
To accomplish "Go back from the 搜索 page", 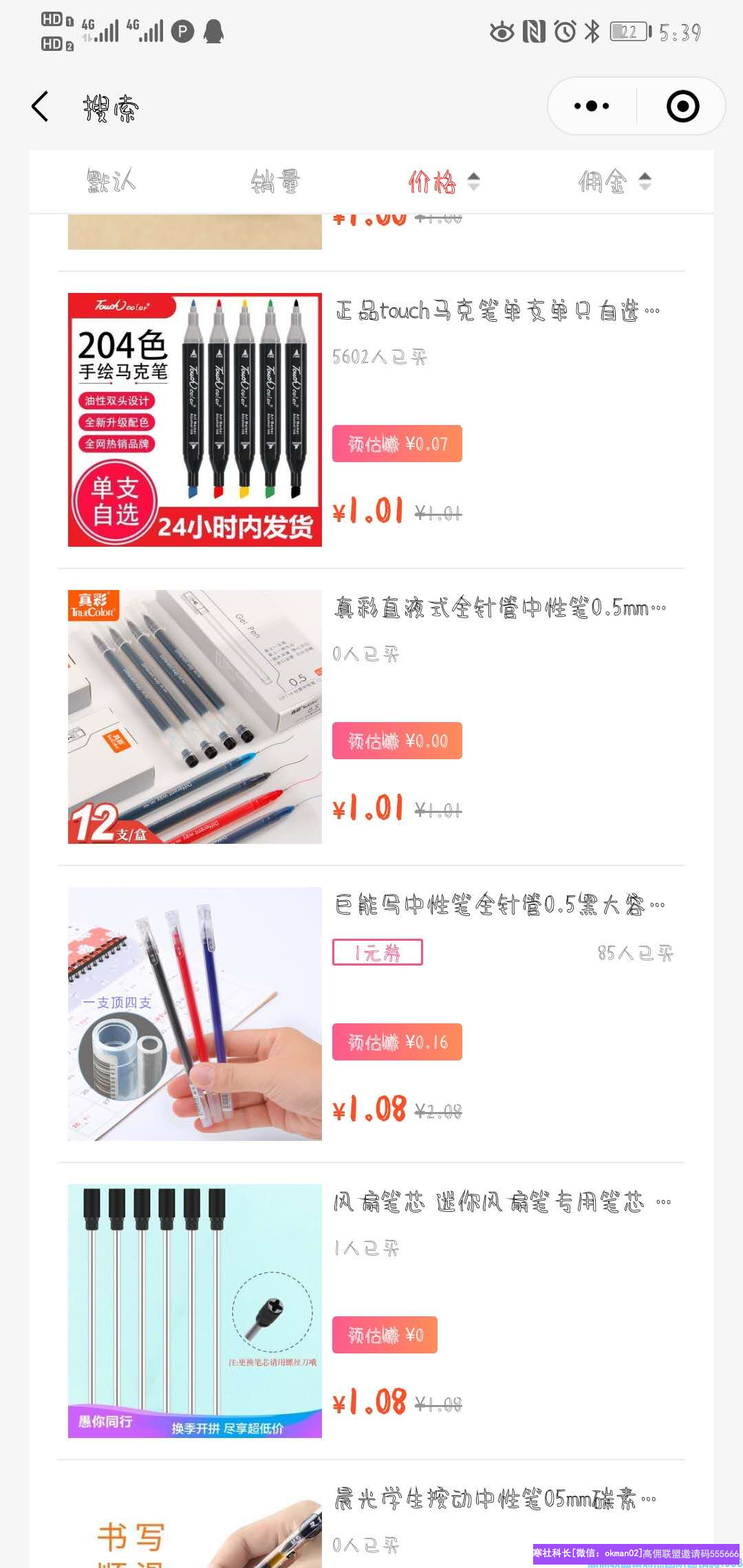I will pyautogui.click(x=41, y=107).
